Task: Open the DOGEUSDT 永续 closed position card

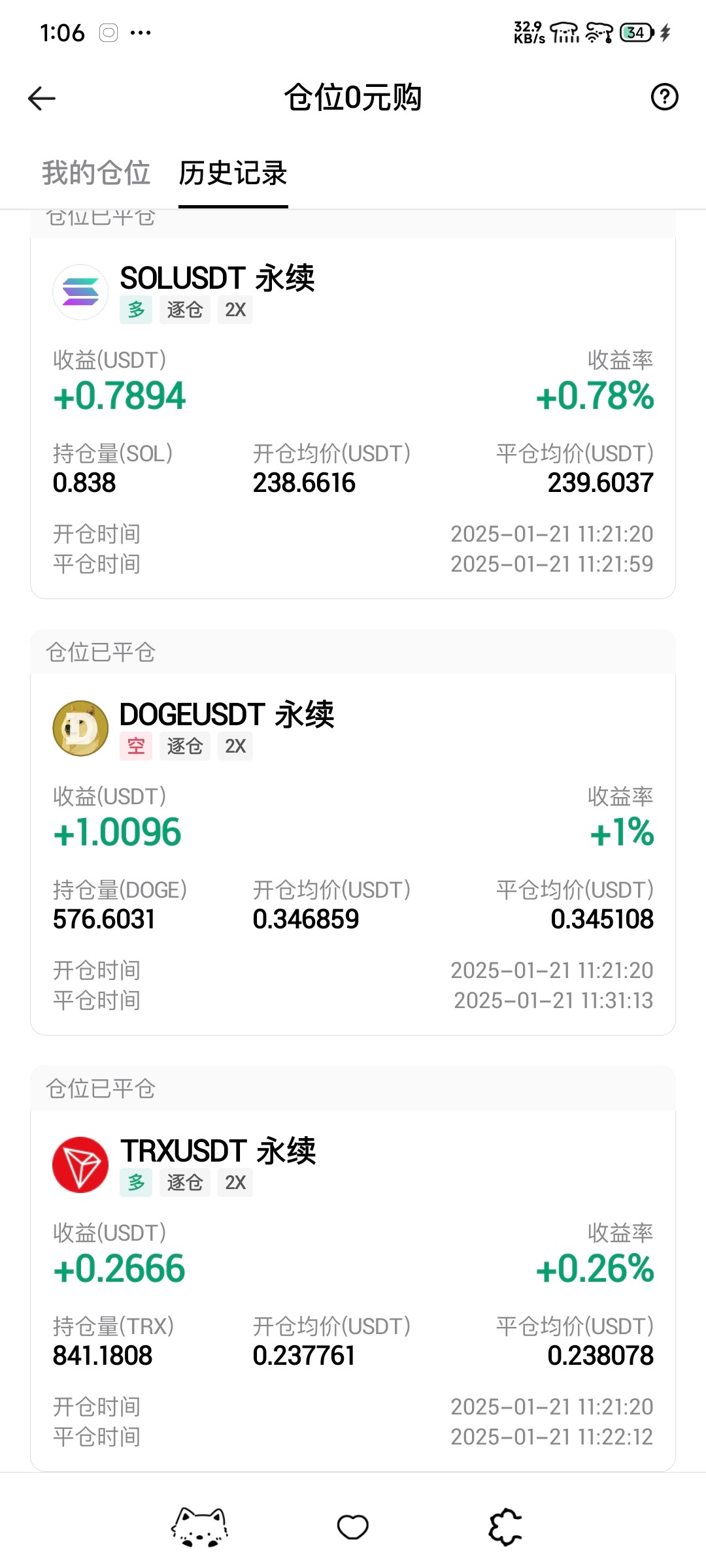Action: click(353, 855)
